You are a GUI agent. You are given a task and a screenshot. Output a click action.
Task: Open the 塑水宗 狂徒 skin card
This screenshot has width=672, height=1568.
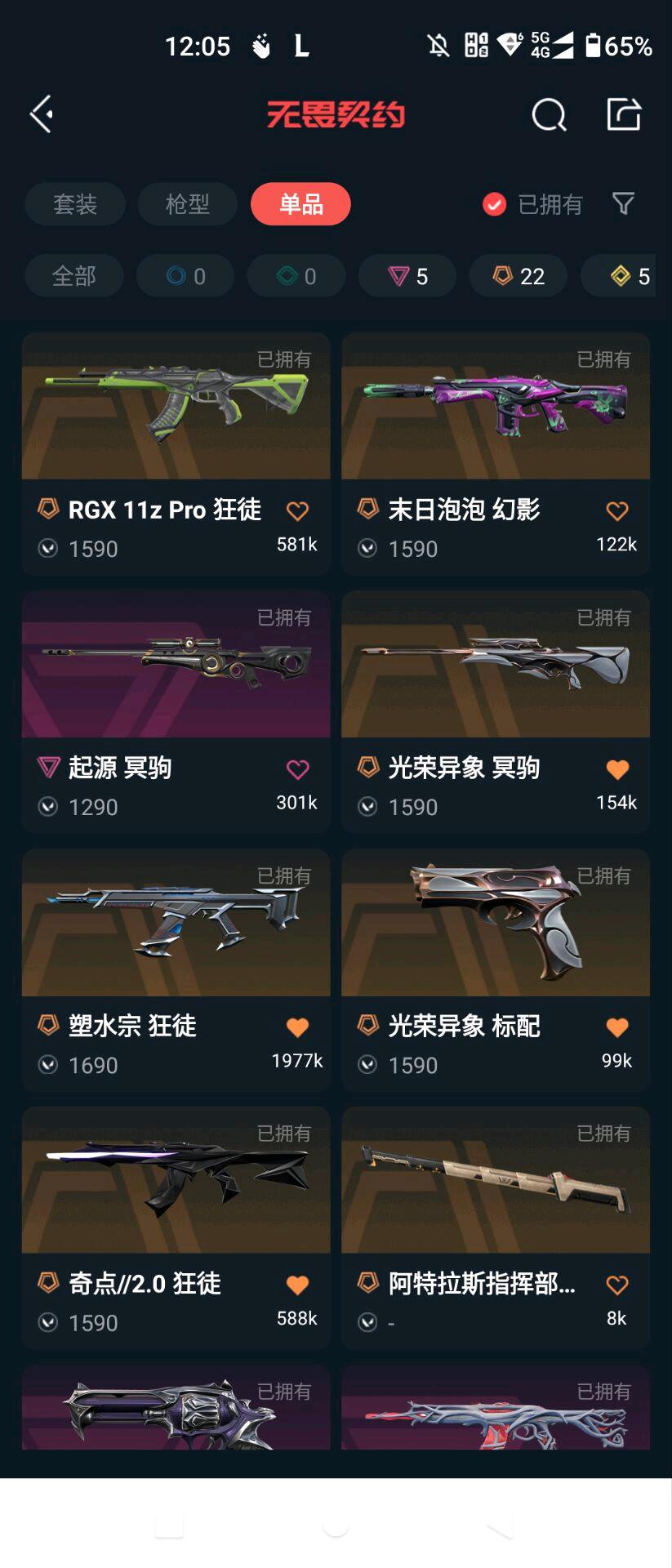(x=176, y=970)
